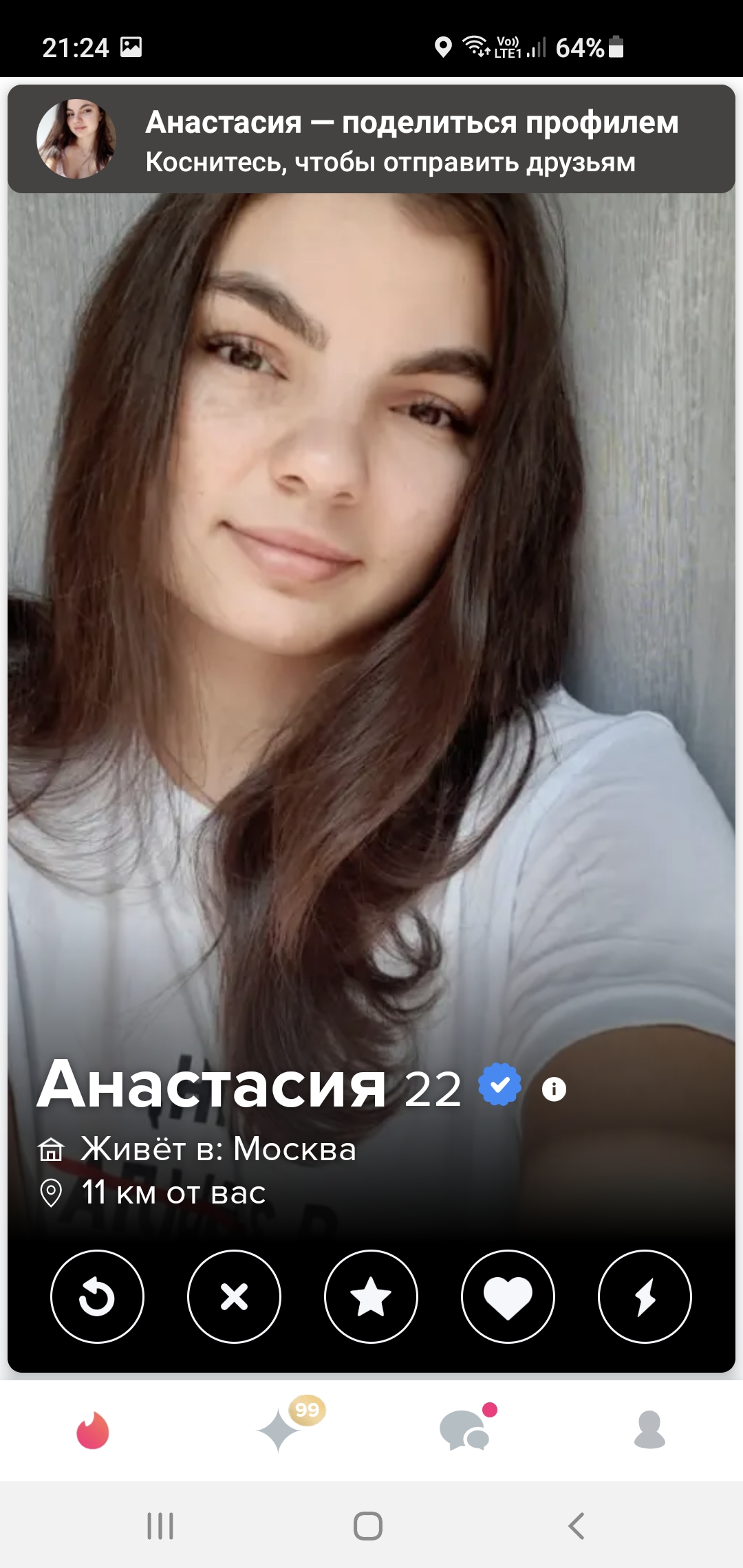This screenshot has width=743, height=1568.
Task: Tap the share profile banner for Анастасия
Action: [x=371, y=139]
